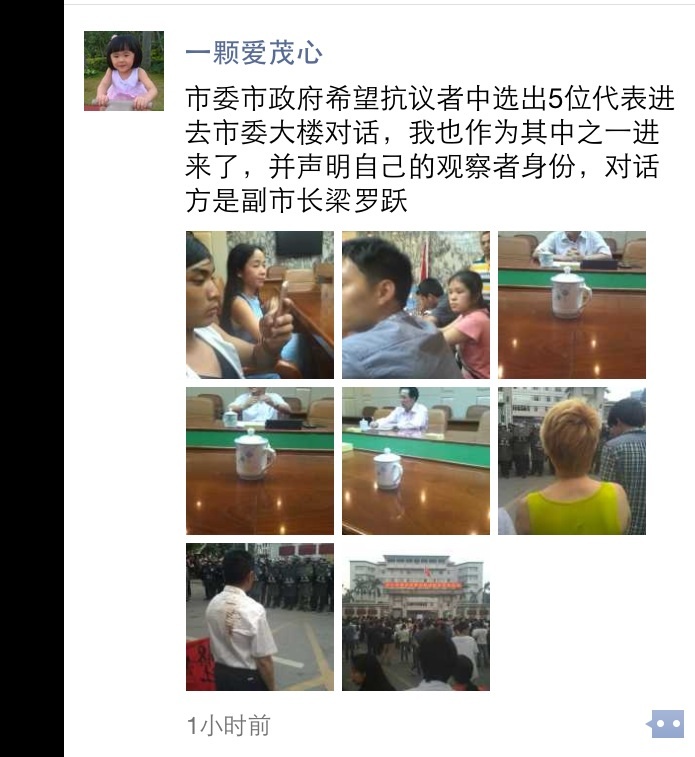The width and height of the screenshot is (695, 757).
Task: Open the first teacup on table photo
Action: click(x=572, y=305)
